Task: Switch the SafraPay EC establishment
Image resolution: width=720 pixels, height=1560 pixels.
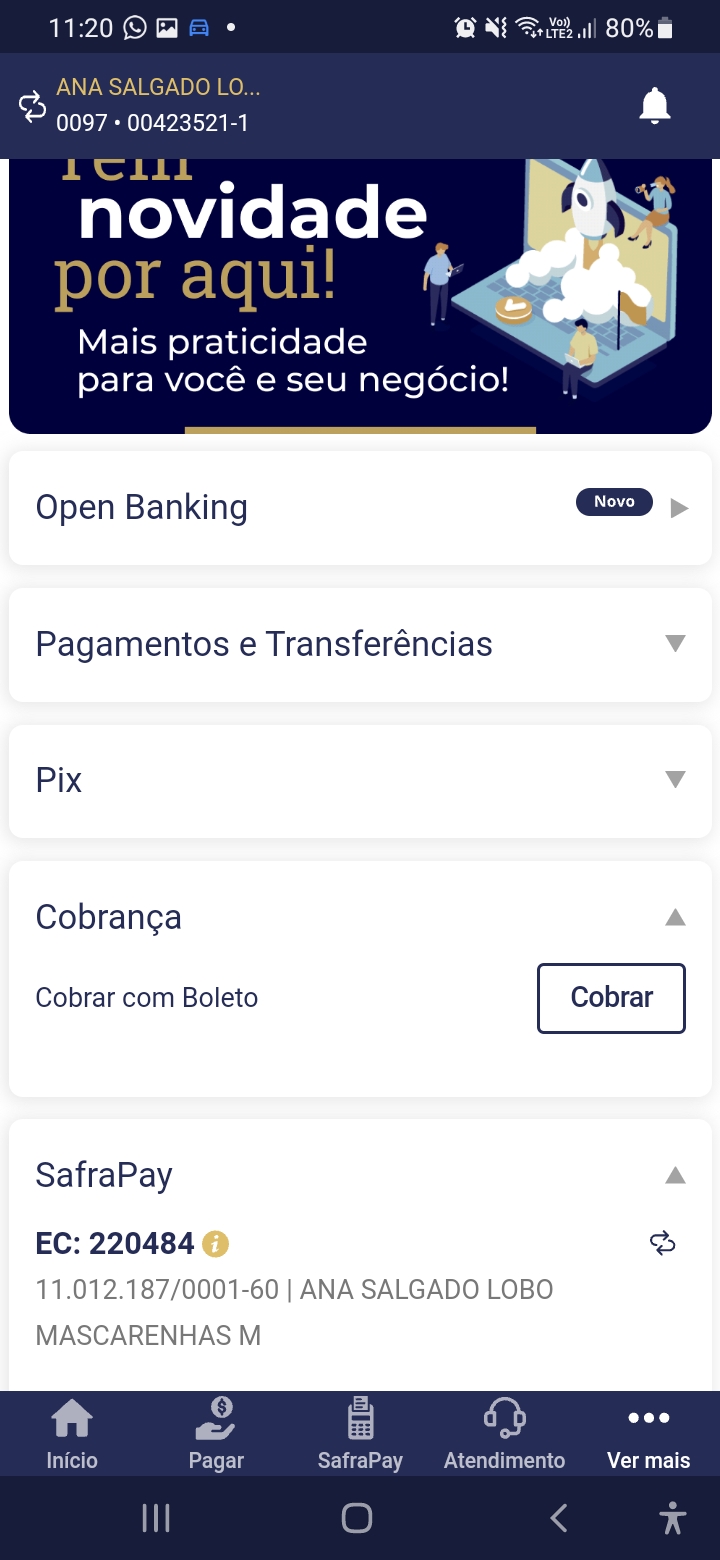Action: pos(662,1244)
